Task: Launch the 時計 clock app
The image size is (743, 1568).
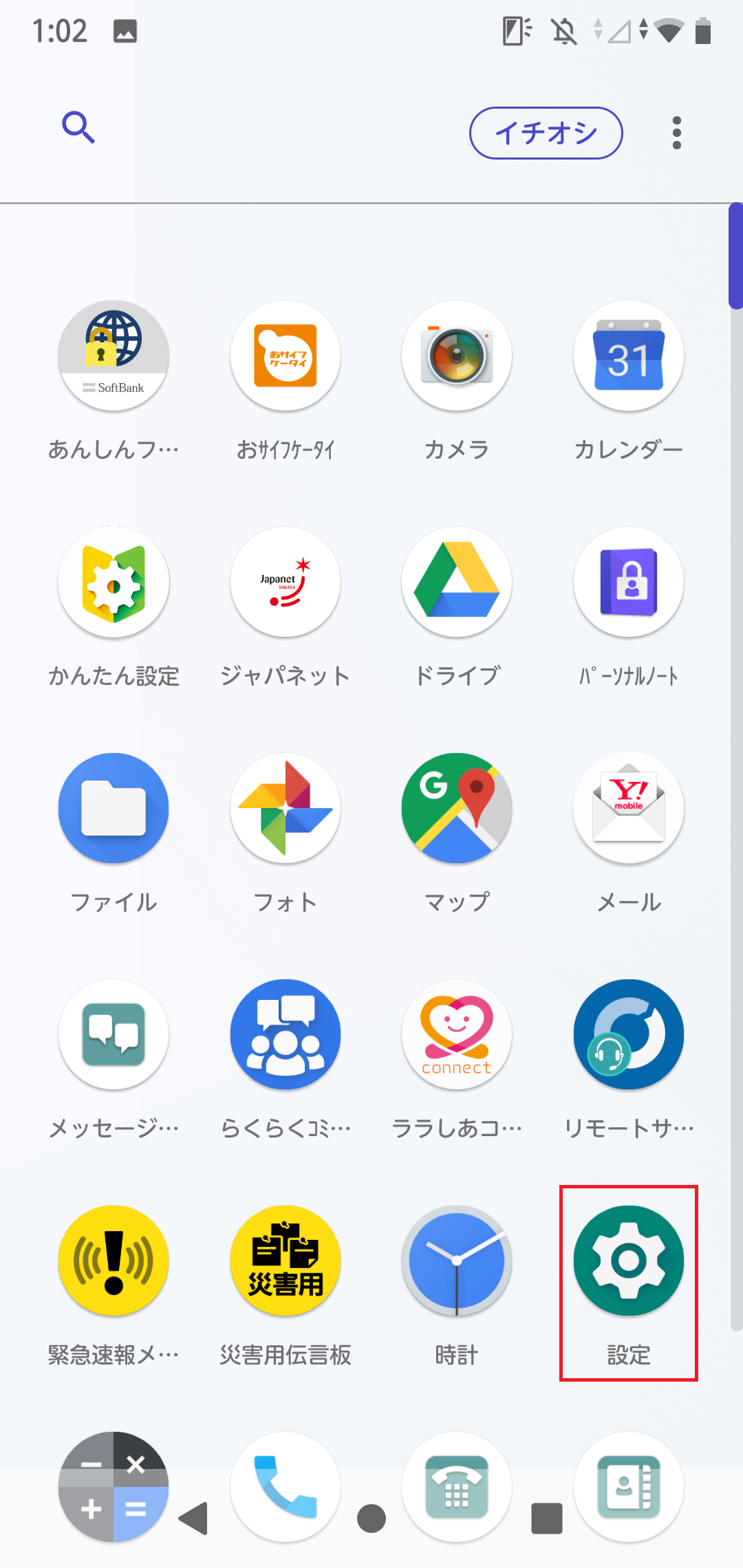Action: [x=457, y=1261]
